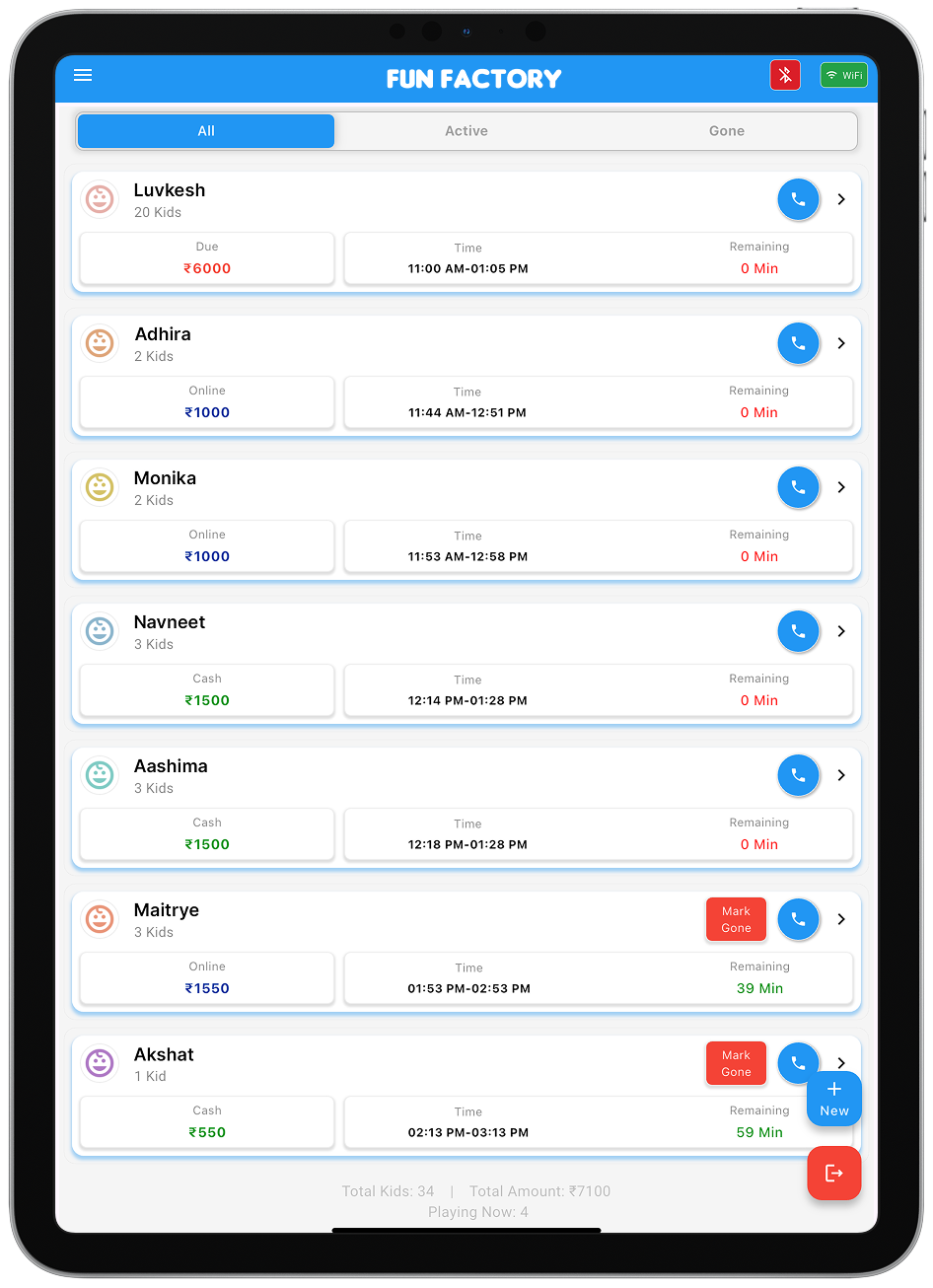Call Aashima using the phone icon
Image resolution: width=933 pixels, height=1288 pixels.
798,775
